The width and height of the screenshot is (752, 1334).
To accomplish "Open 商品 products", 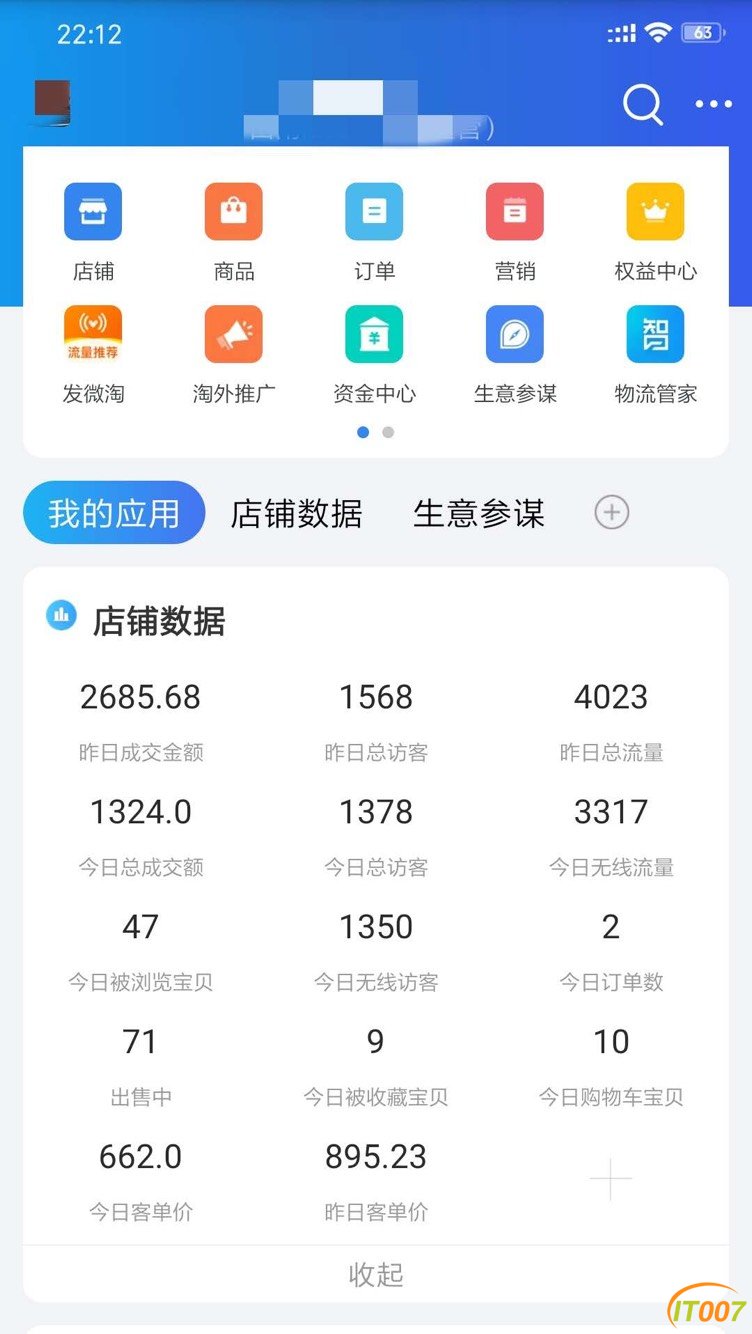I will [x=234, y=211].
